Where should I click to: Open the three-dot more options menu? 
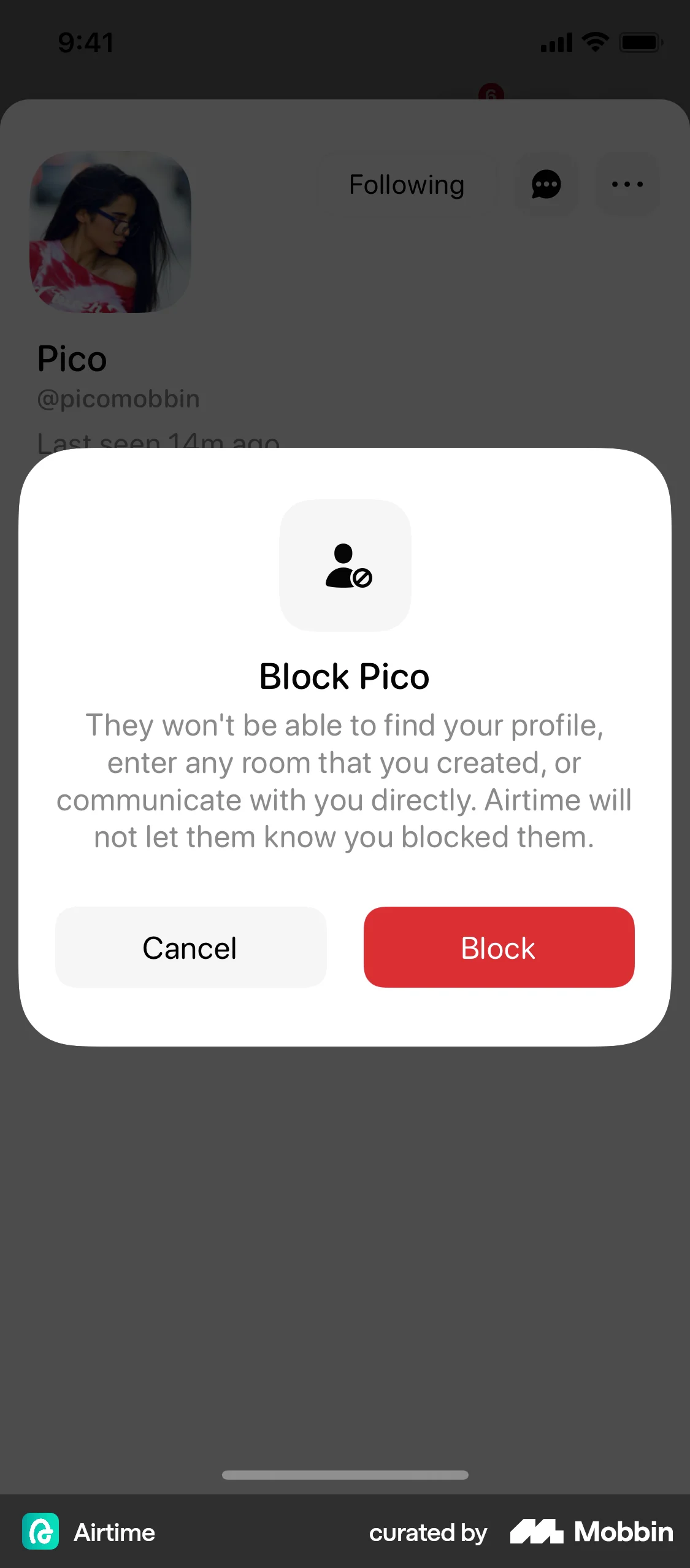tap(627, 184)
